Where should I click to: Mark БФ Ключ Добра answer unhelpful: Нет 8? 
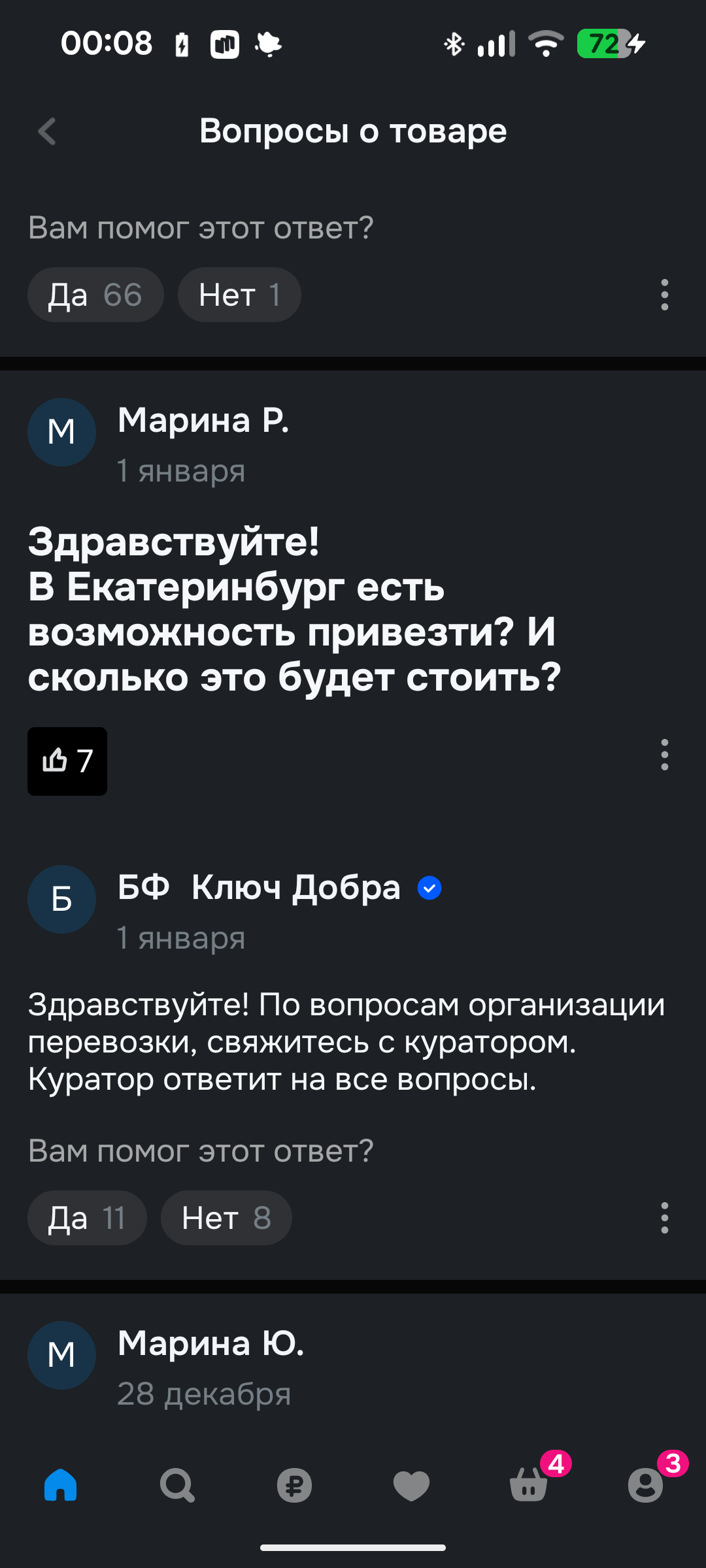click(x=226, y=1218)
